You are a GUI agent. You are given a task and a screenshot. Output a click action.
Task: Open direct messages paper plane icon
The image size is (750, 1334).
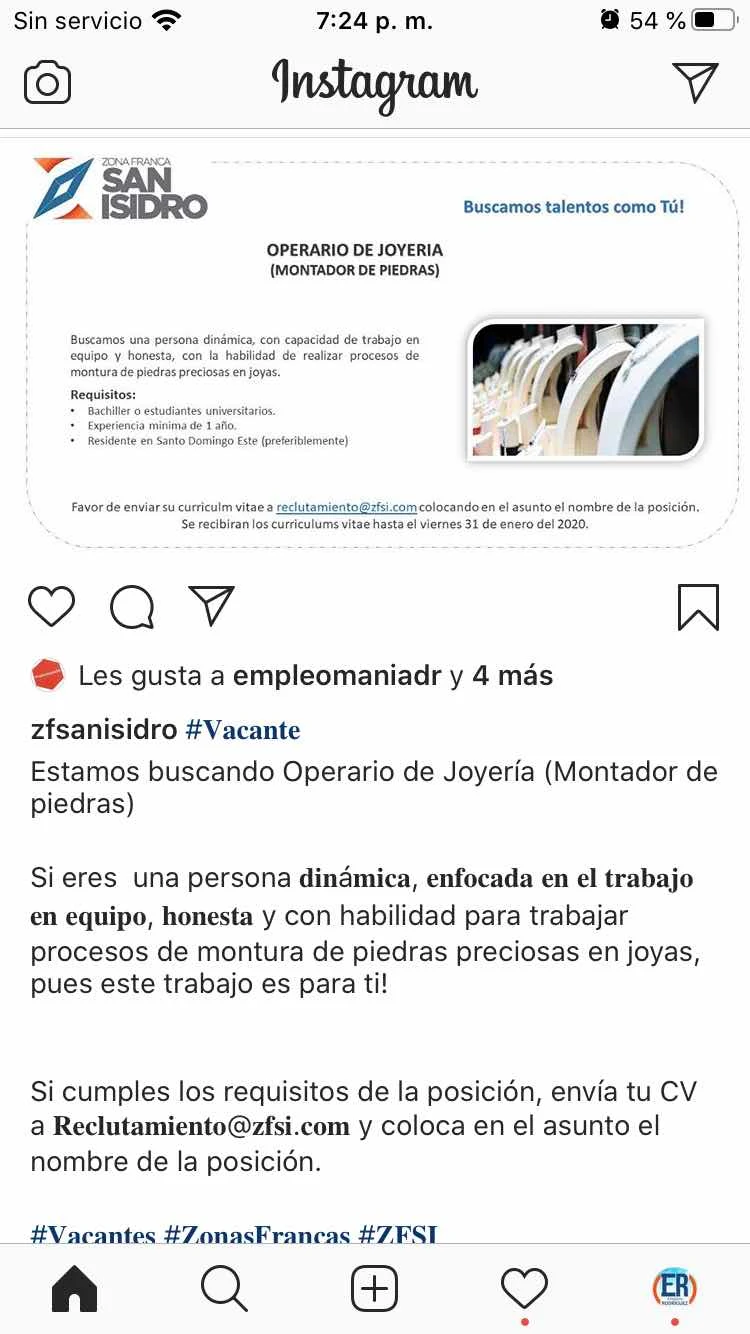pos(695,83)
